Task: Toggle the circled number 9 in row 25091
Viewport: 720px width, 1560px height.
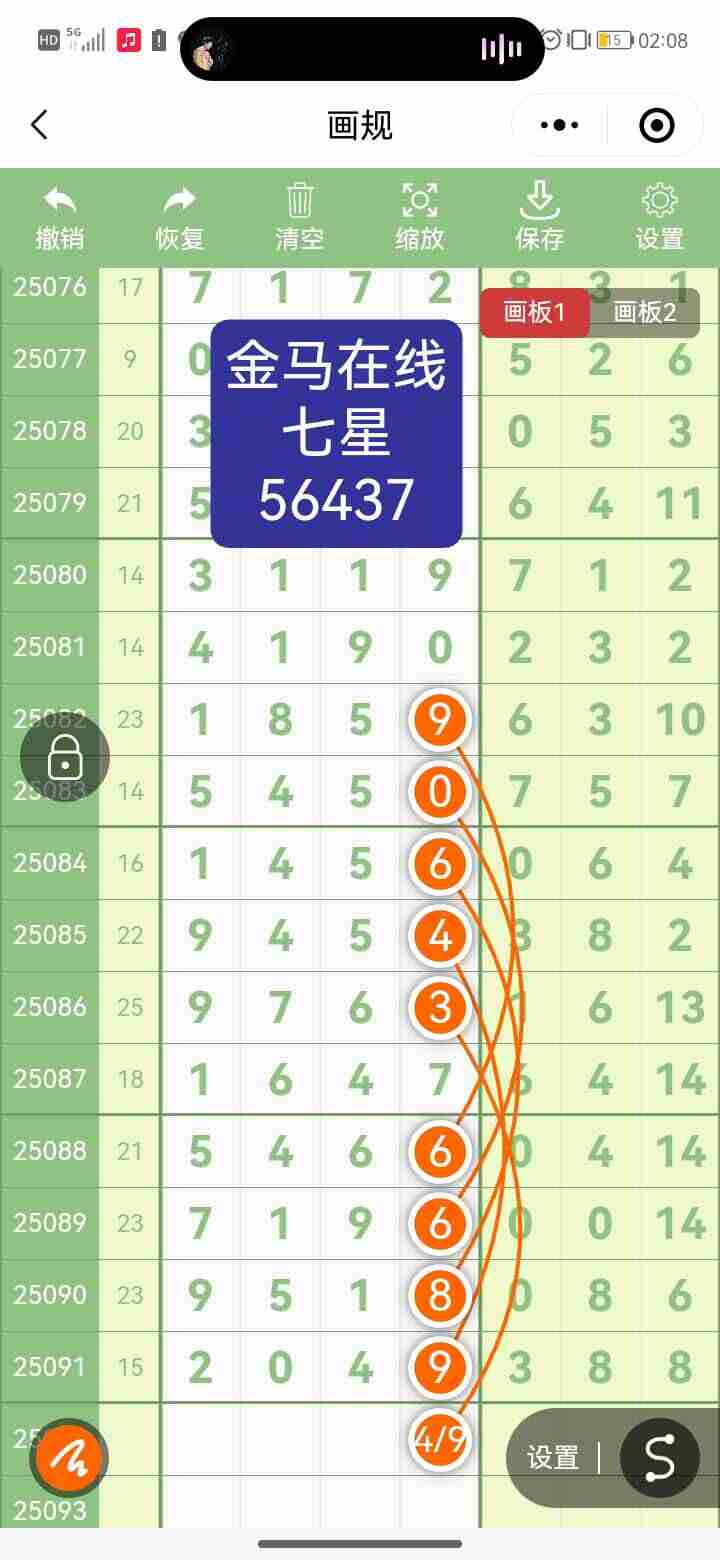Action: [x=439, y=1367]
